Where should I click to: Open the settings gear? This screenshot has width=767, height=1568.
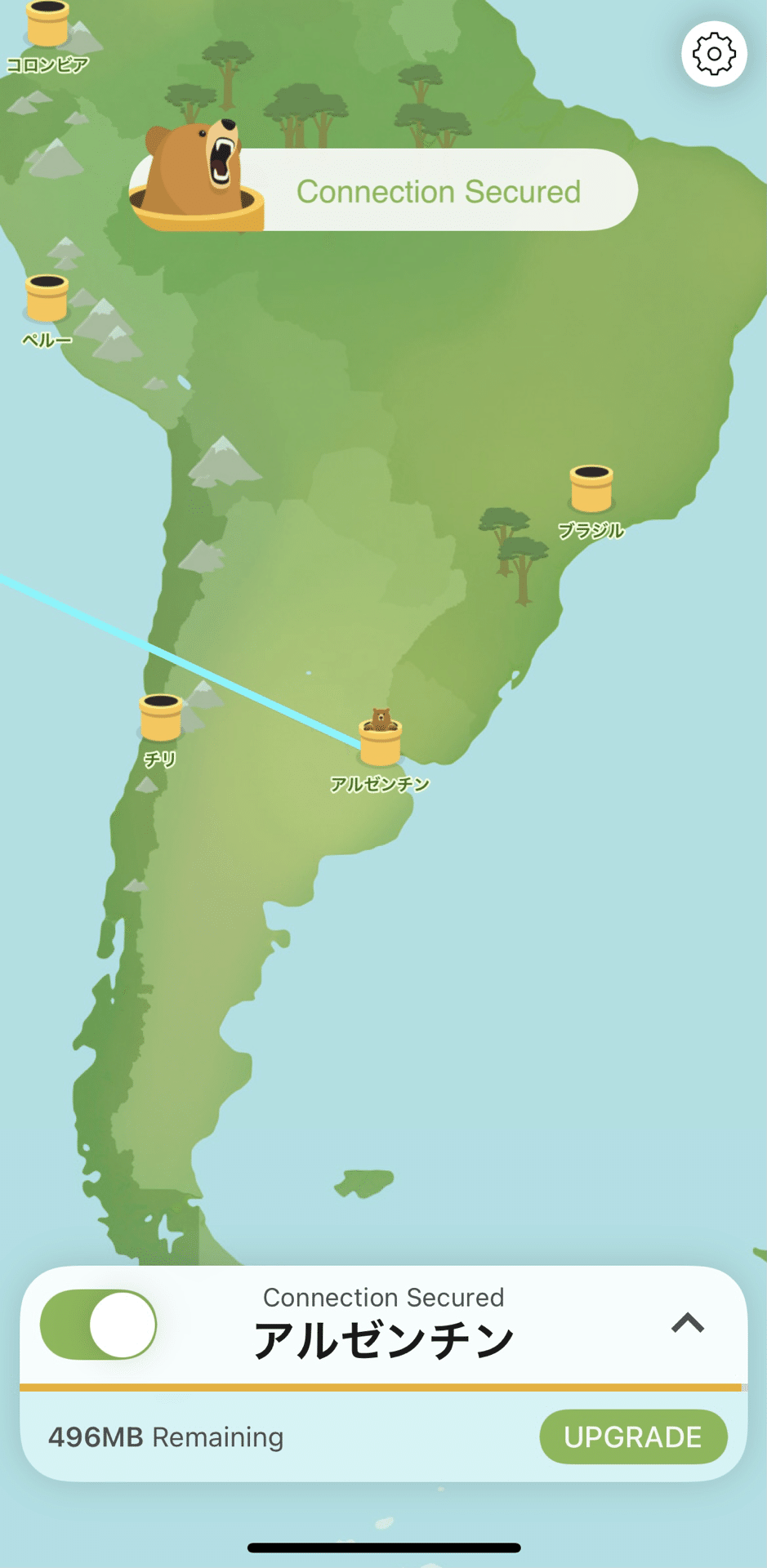714,54
